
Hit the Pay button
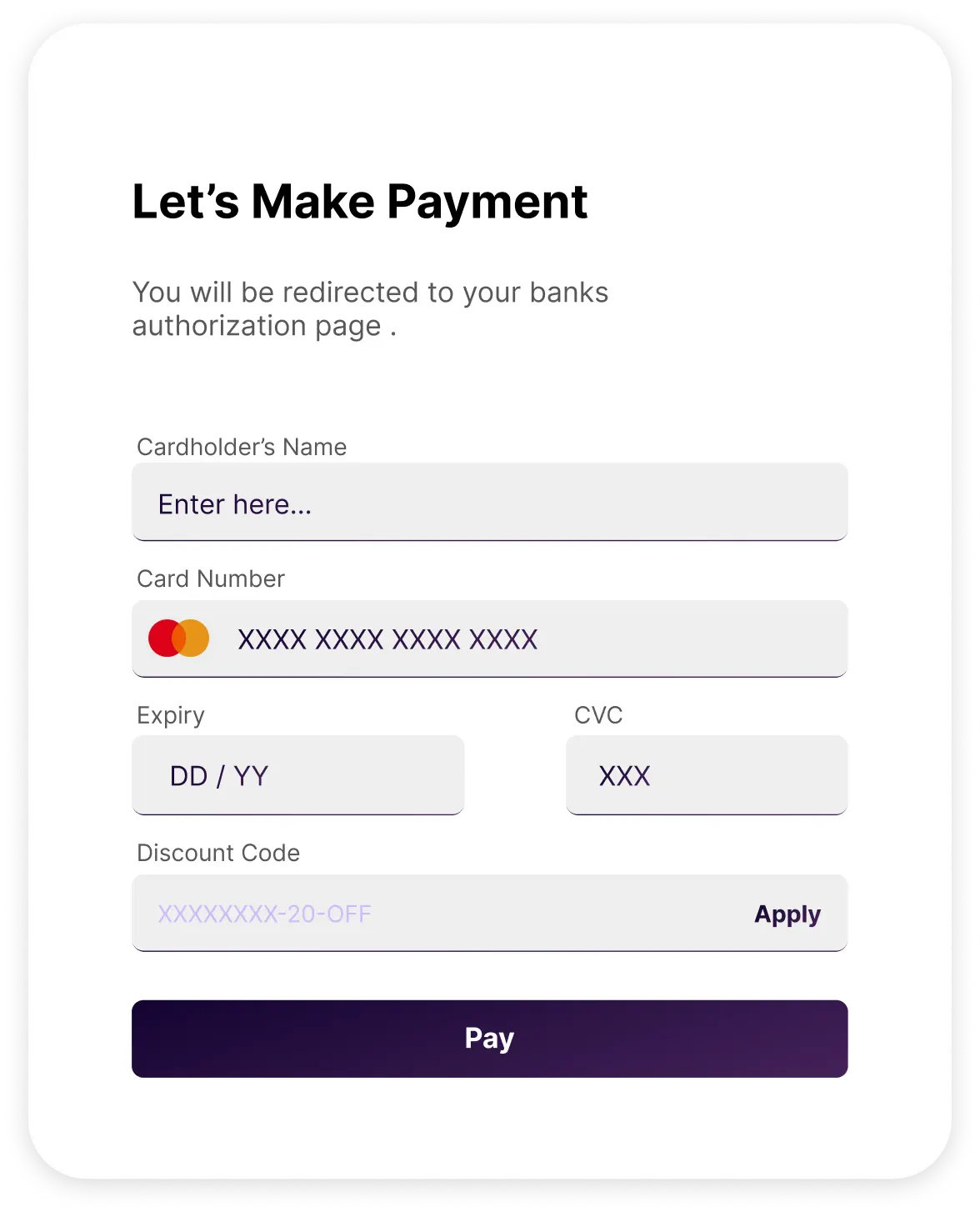coord(489,1039)
